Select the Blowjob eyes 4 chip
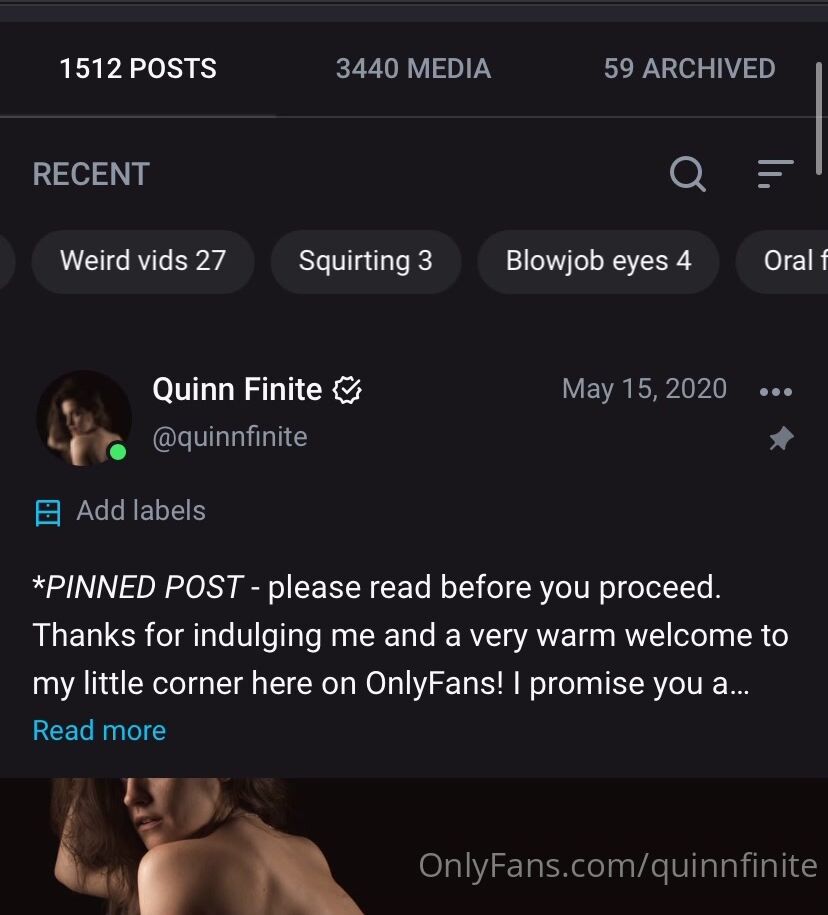 click(598, 261)
